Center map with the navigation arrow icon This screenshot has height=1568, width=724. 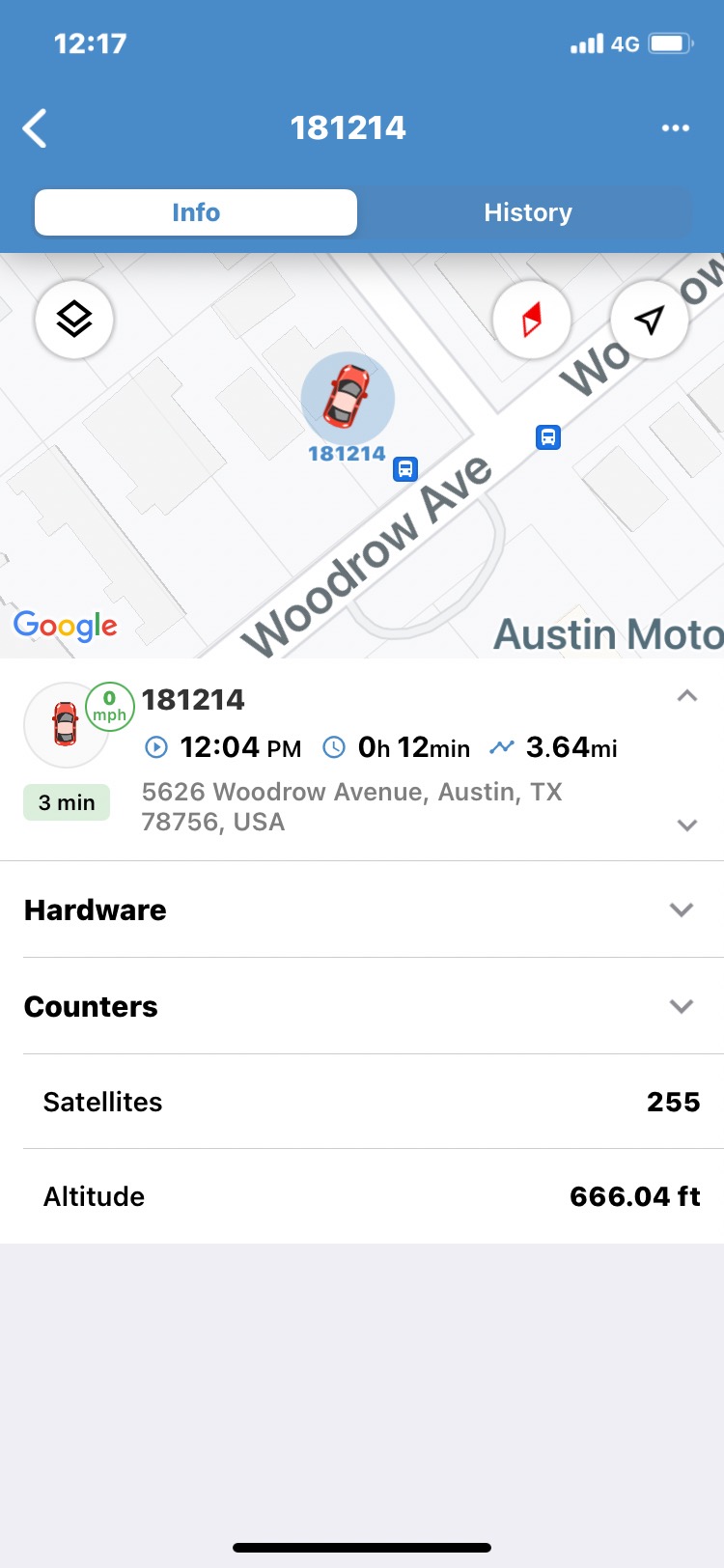click(x=649, y=320)
